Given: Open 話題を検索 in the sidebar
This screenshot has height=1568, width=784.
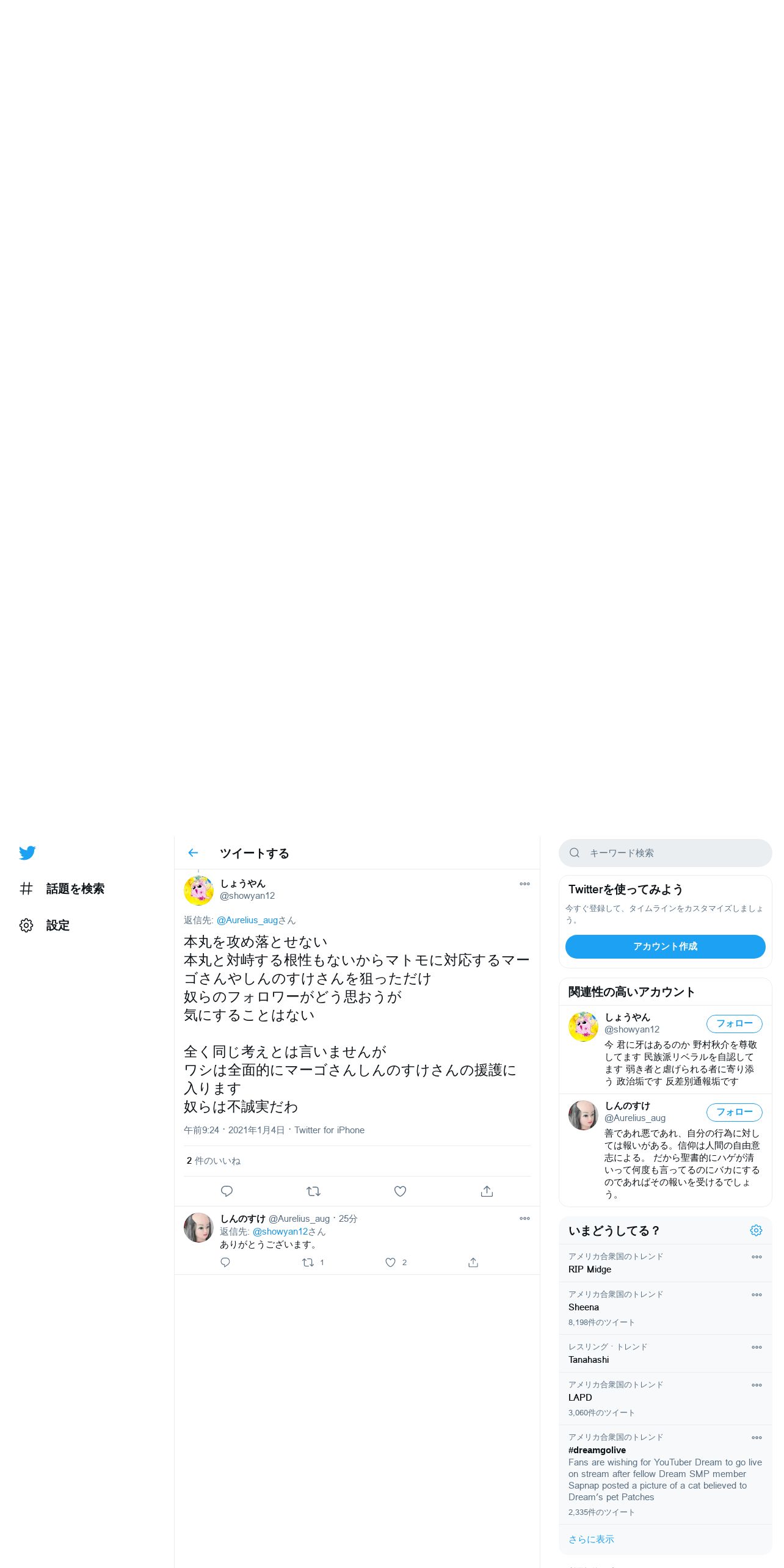Looking at the screenshot, I should (x=62, y=888).
